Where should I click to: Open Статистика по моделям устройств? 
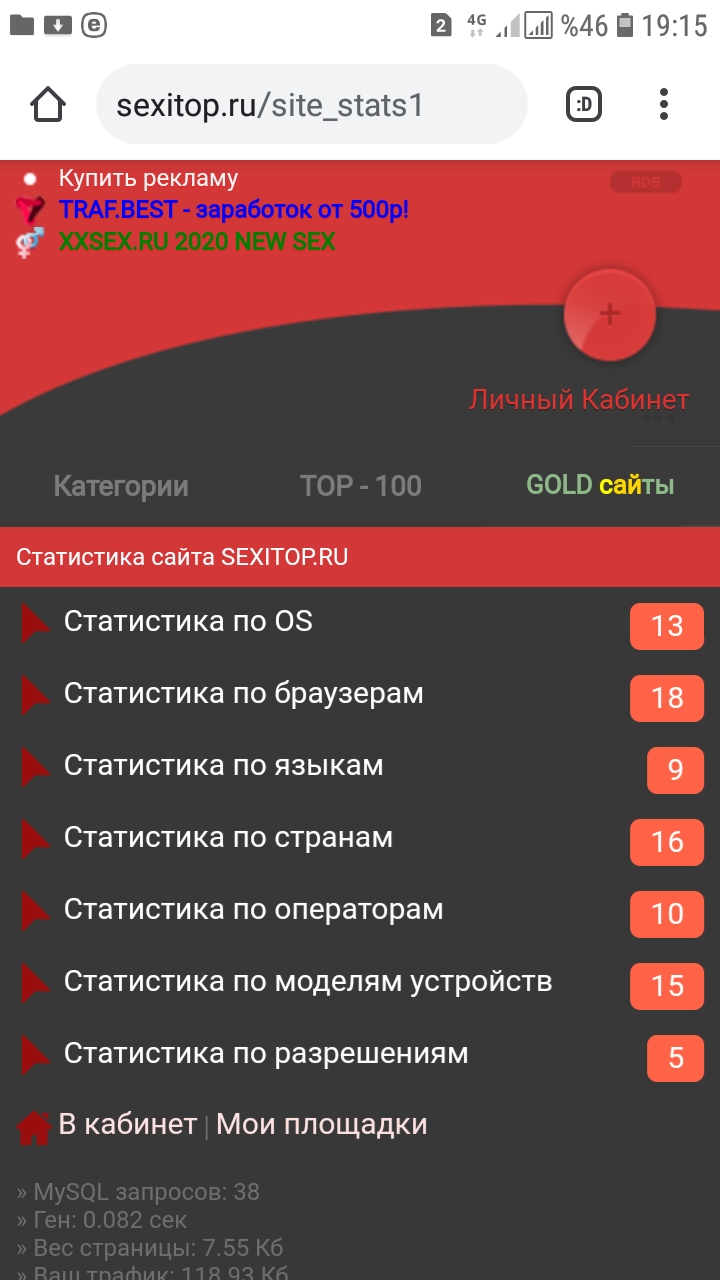(307, 982)
